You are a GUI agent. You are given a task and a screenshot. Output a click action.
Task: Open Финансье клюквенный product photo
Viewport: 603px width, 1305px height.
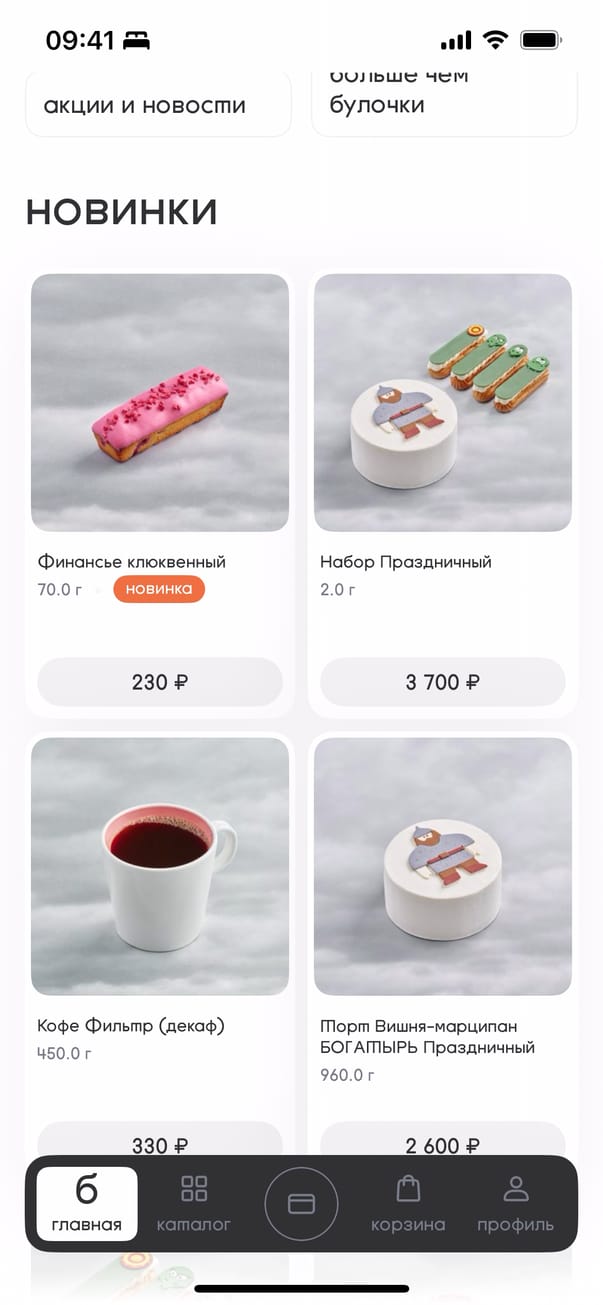coord(160,402)
